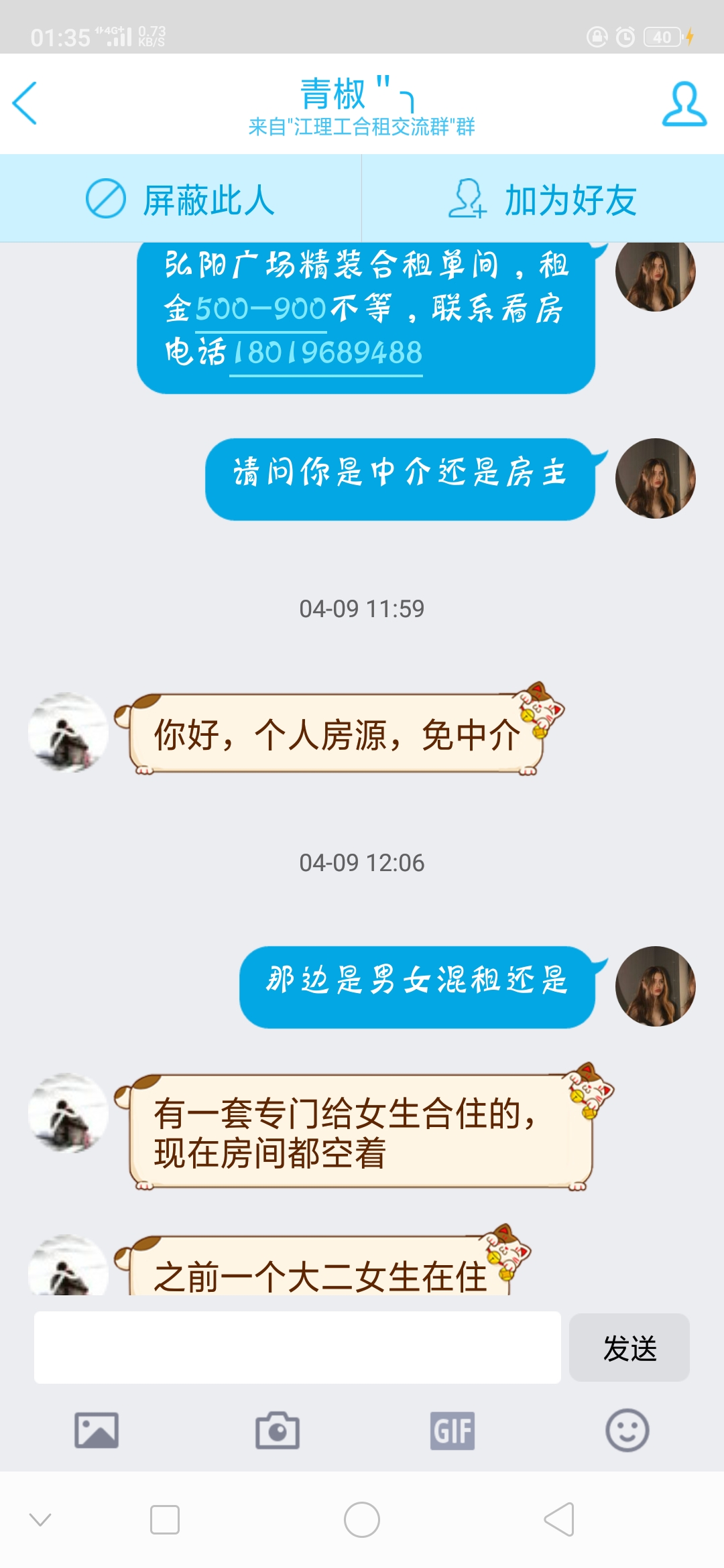
Task: Tap the system recent apps square
Action: (x=165, y=1520)
